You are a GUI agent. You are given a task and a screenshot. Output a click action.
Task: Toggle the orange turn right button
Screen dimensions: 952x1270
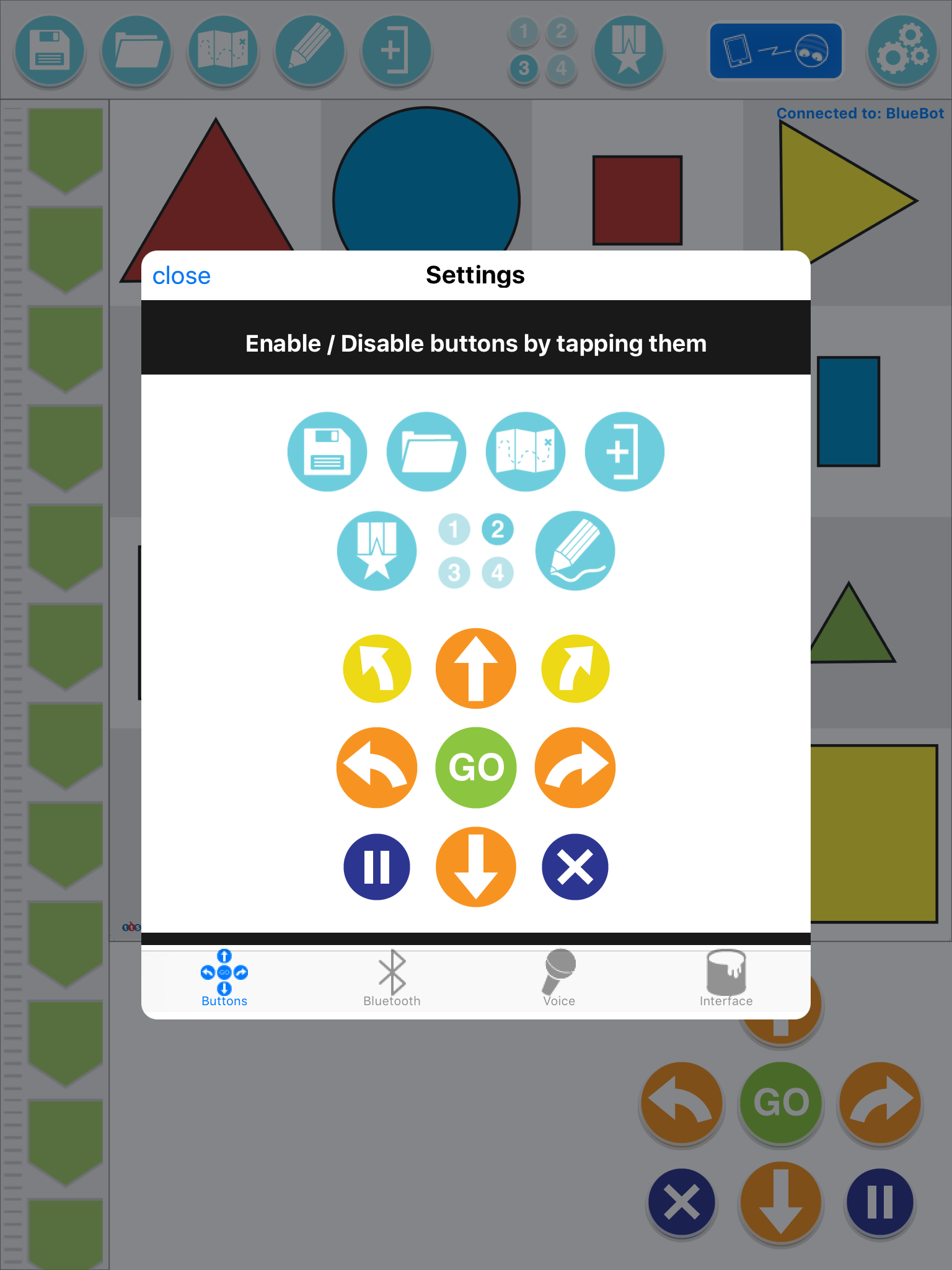point(575,768)
